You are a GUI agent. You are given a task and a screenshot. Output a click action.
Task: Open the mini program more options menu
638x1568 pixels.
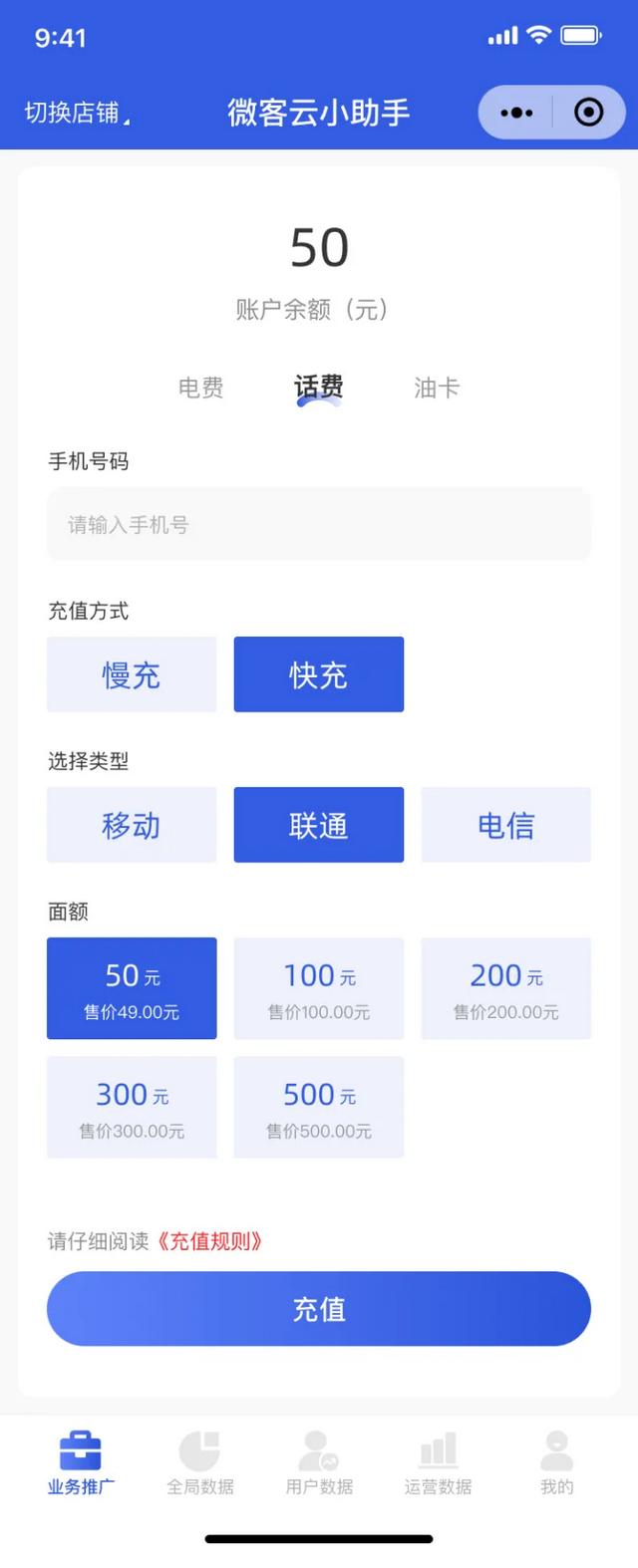click(x=516, y=113)
